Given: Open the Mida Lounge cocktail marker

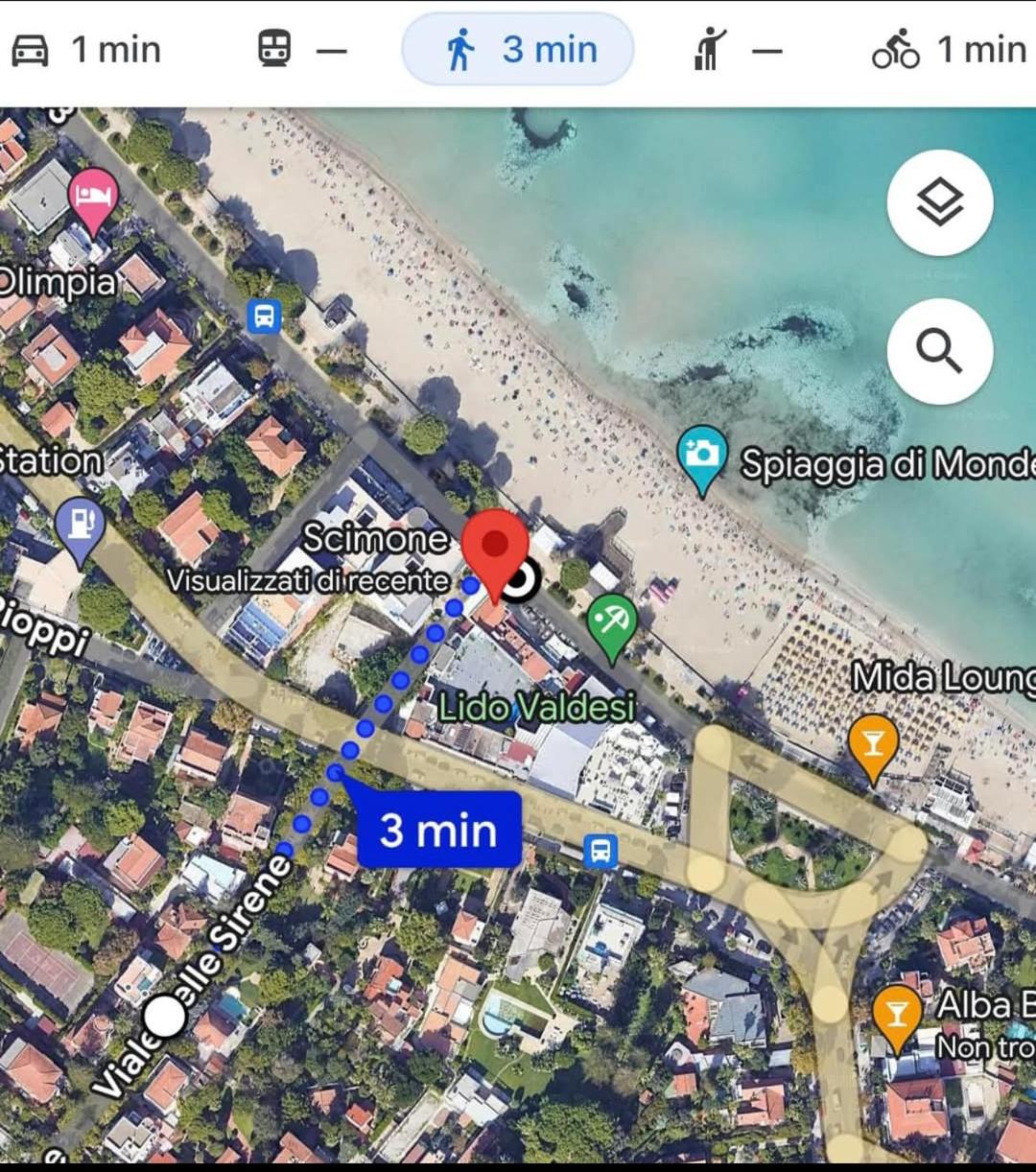Looking at the screenshot, I should [x=873, y=745].
